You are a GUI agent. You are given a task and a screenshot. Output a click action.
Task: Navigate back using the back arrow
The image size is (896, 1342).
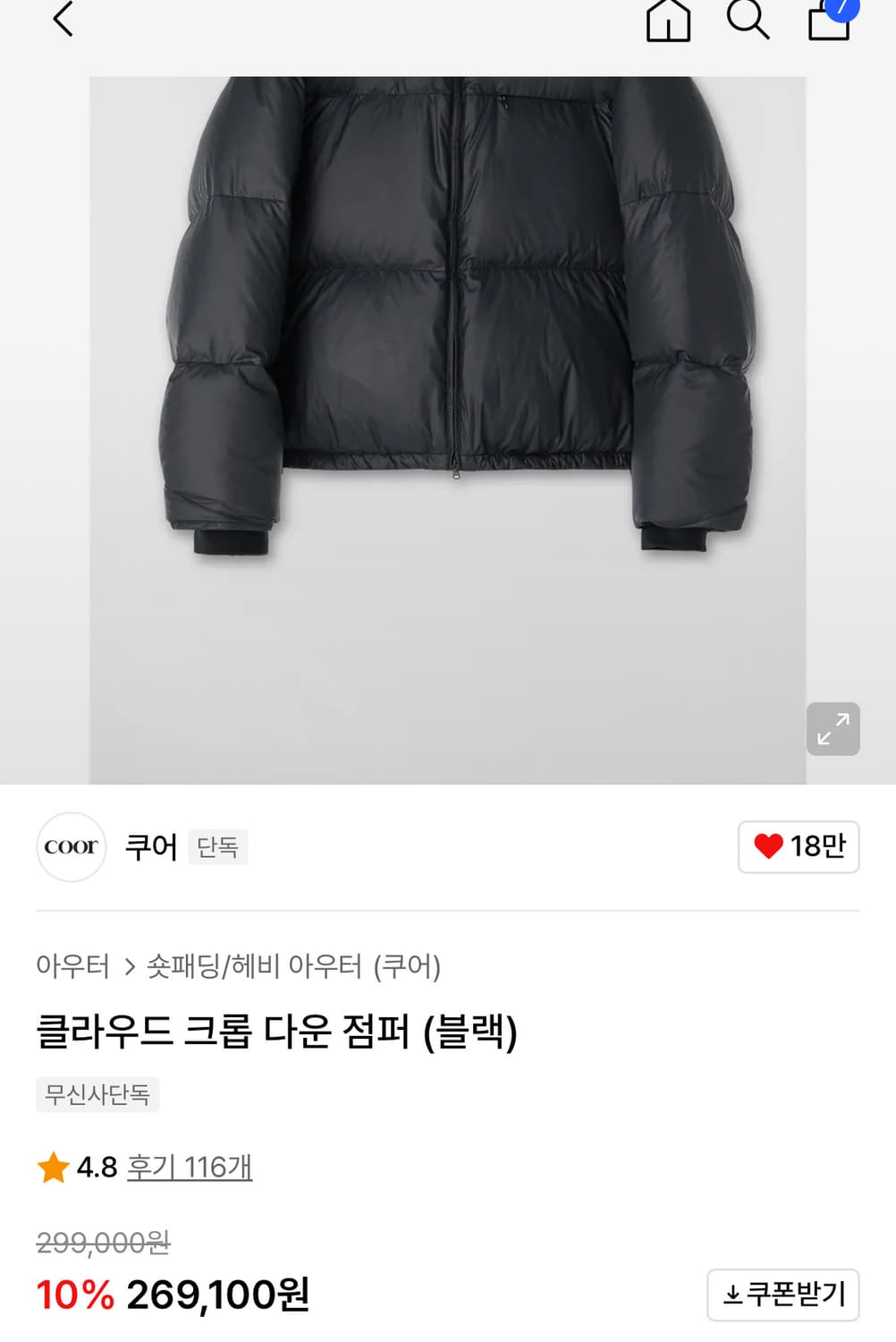tap(63, 20)
